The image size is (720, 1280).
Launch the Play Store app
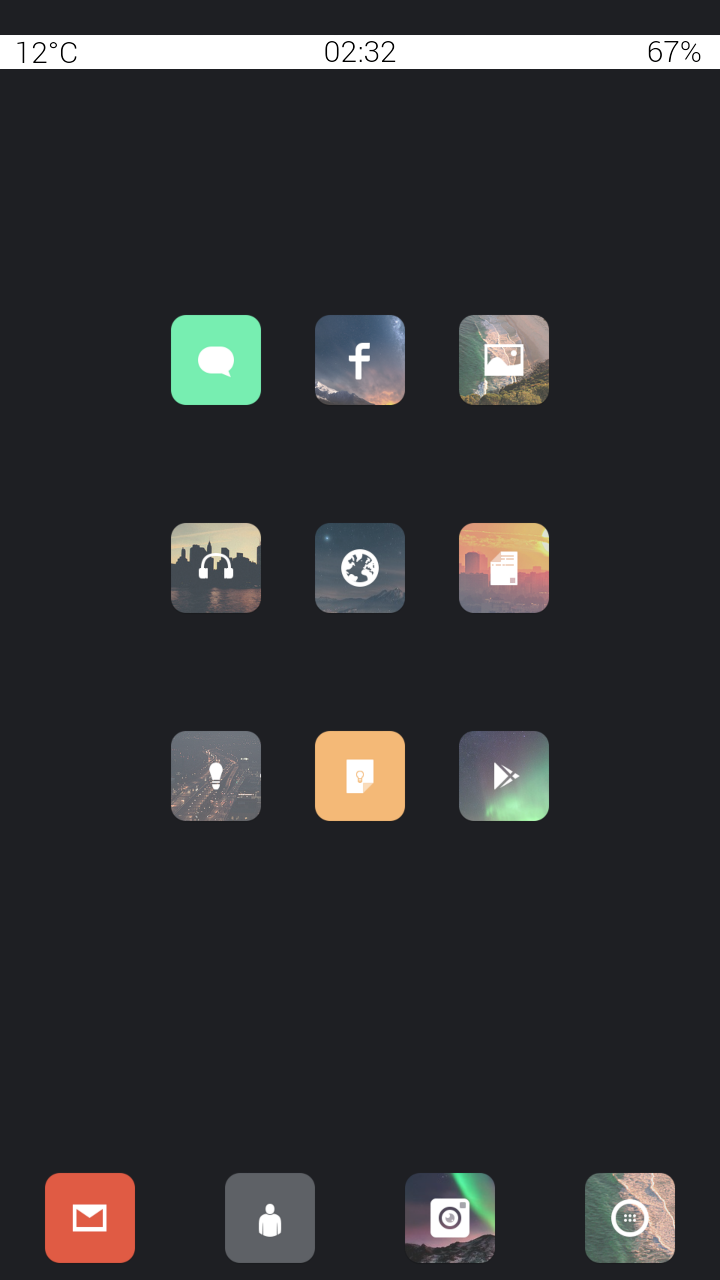[504, 776]
